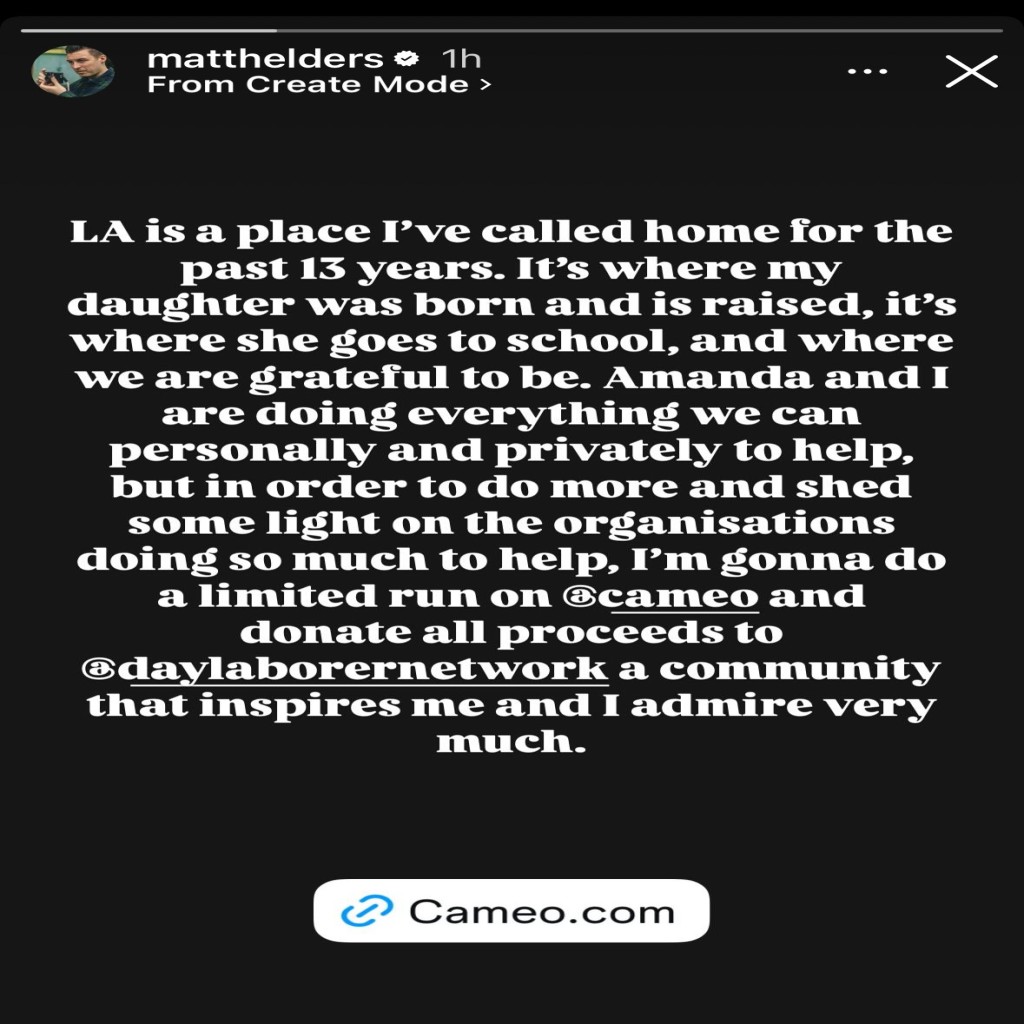Open the Cameo.com link sticker
Image resolution: width=1024 pixels, height=1024 pixels.
(511, 911)
